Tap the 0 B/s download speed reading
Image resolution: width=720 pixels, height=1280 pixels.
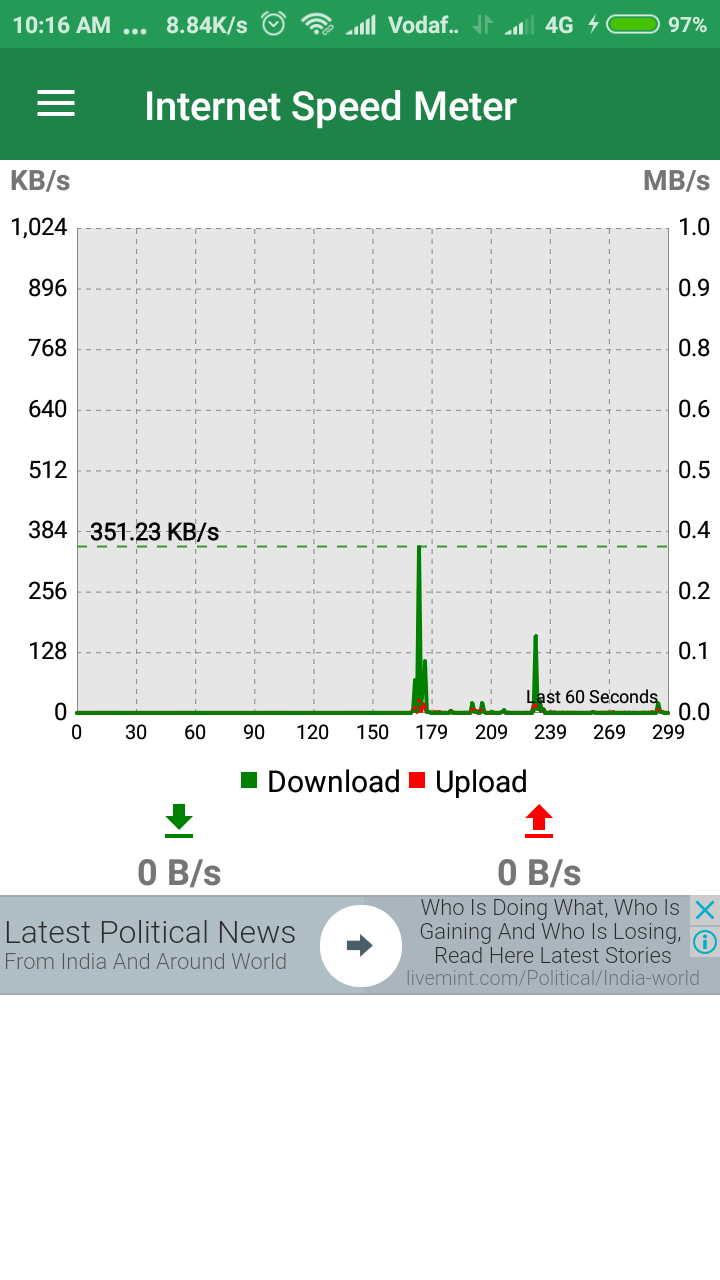[178, 872]
